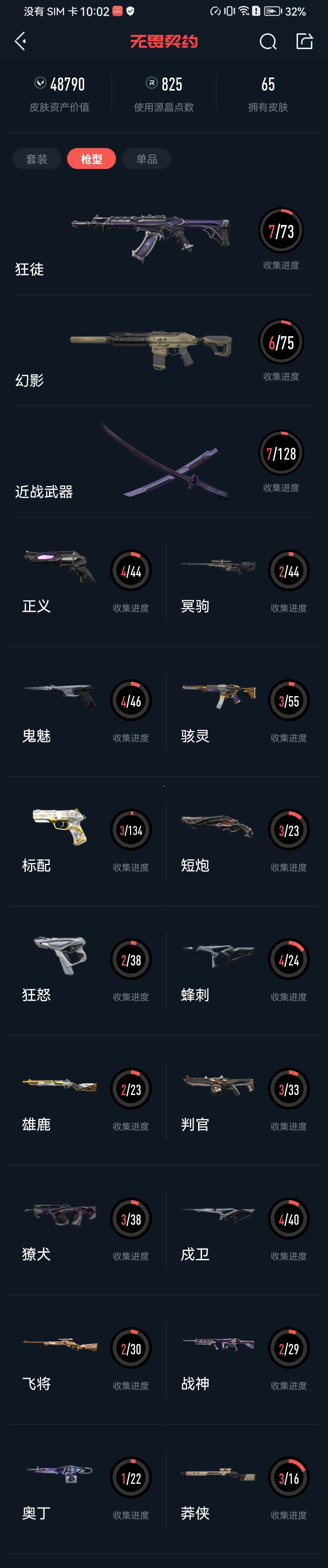Screen dimensions: 328x1568
Task: Open the 幻影 weapon skin collection
Action: click(163, 352)
